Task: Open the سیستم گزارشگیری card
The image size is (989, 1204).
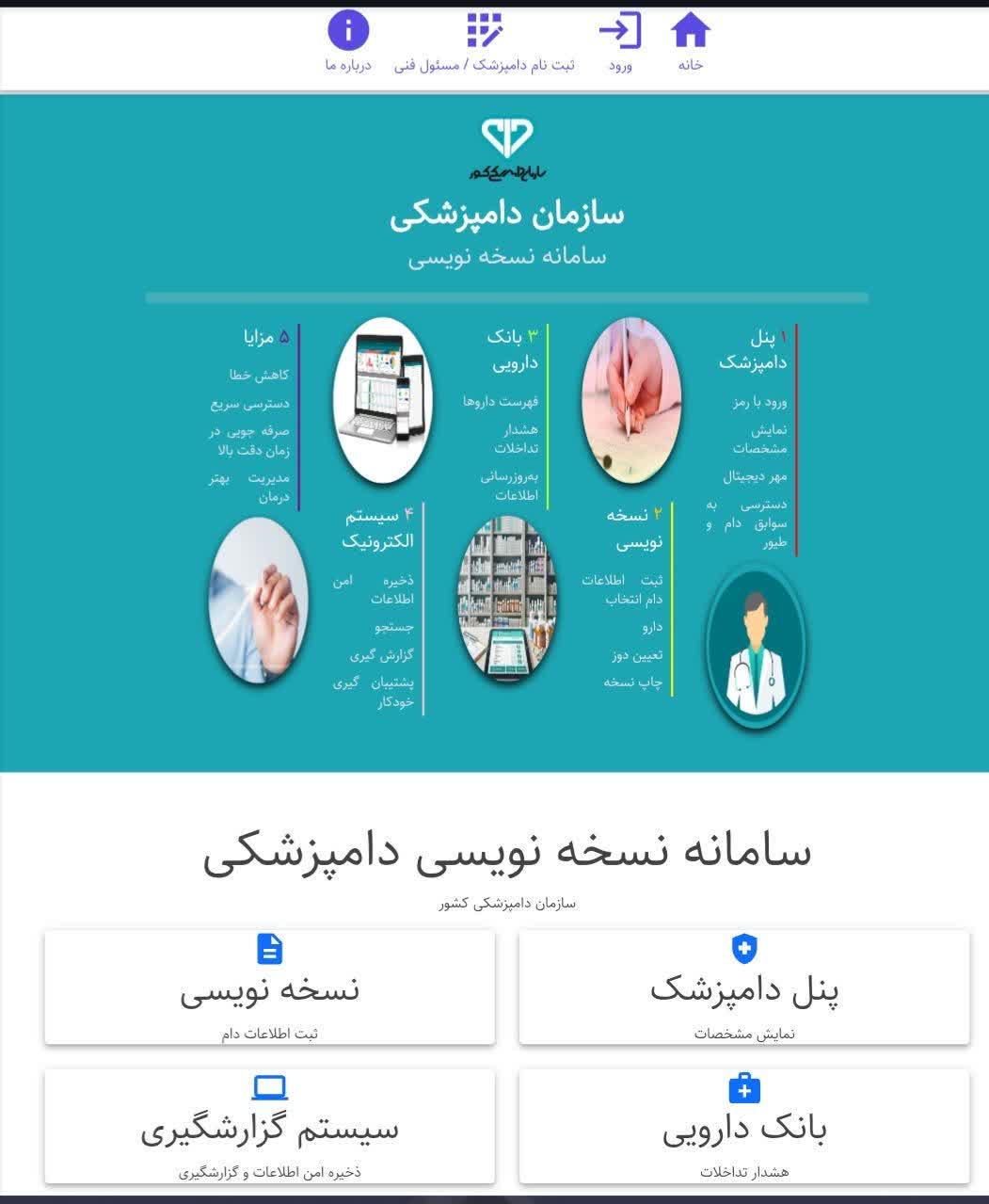Action: click(269, 1127)
